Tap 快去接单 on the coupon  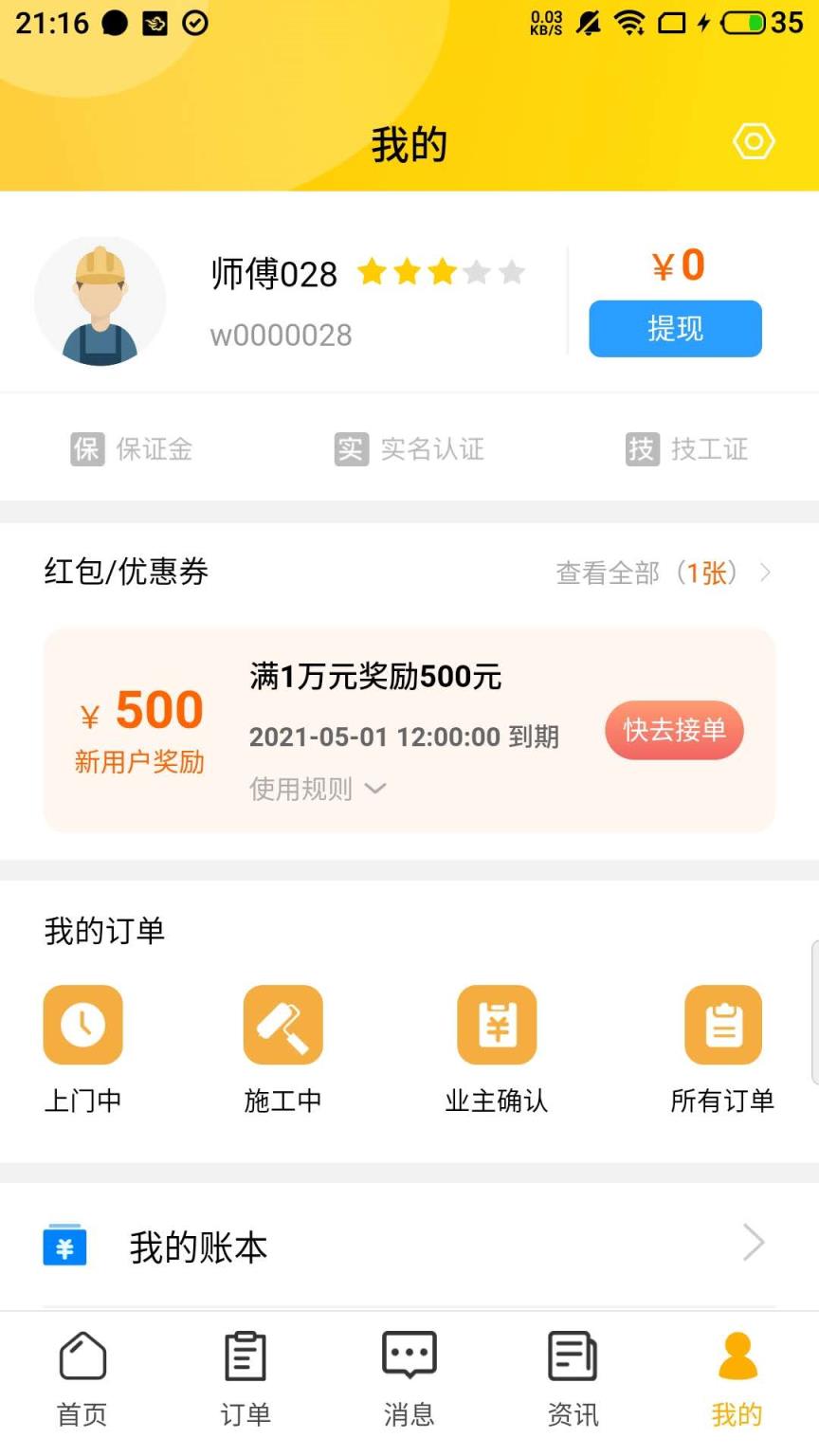pyautogui.click(x=674, y=730)
